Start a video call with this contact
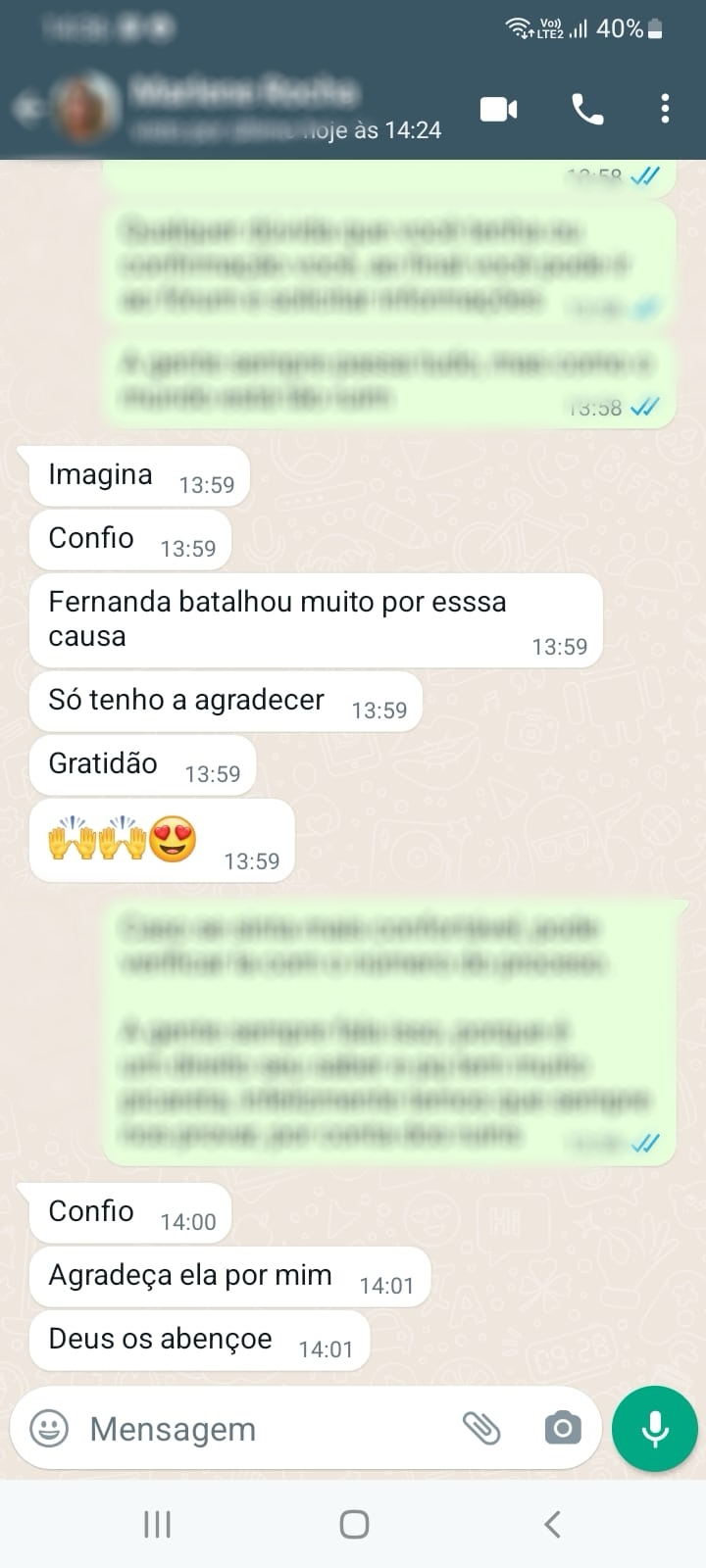 [498, 110]
